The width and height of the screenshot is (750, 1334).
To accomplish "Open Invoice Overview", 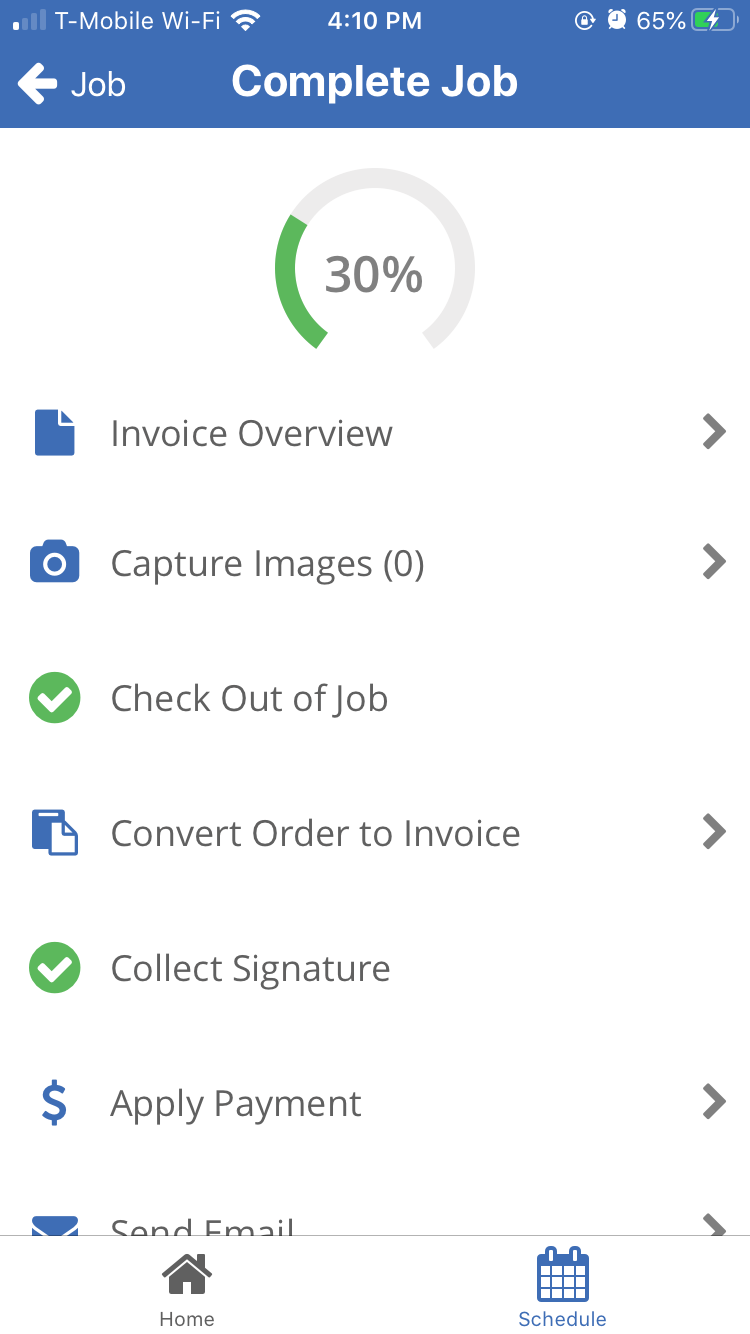I will 375,433.
